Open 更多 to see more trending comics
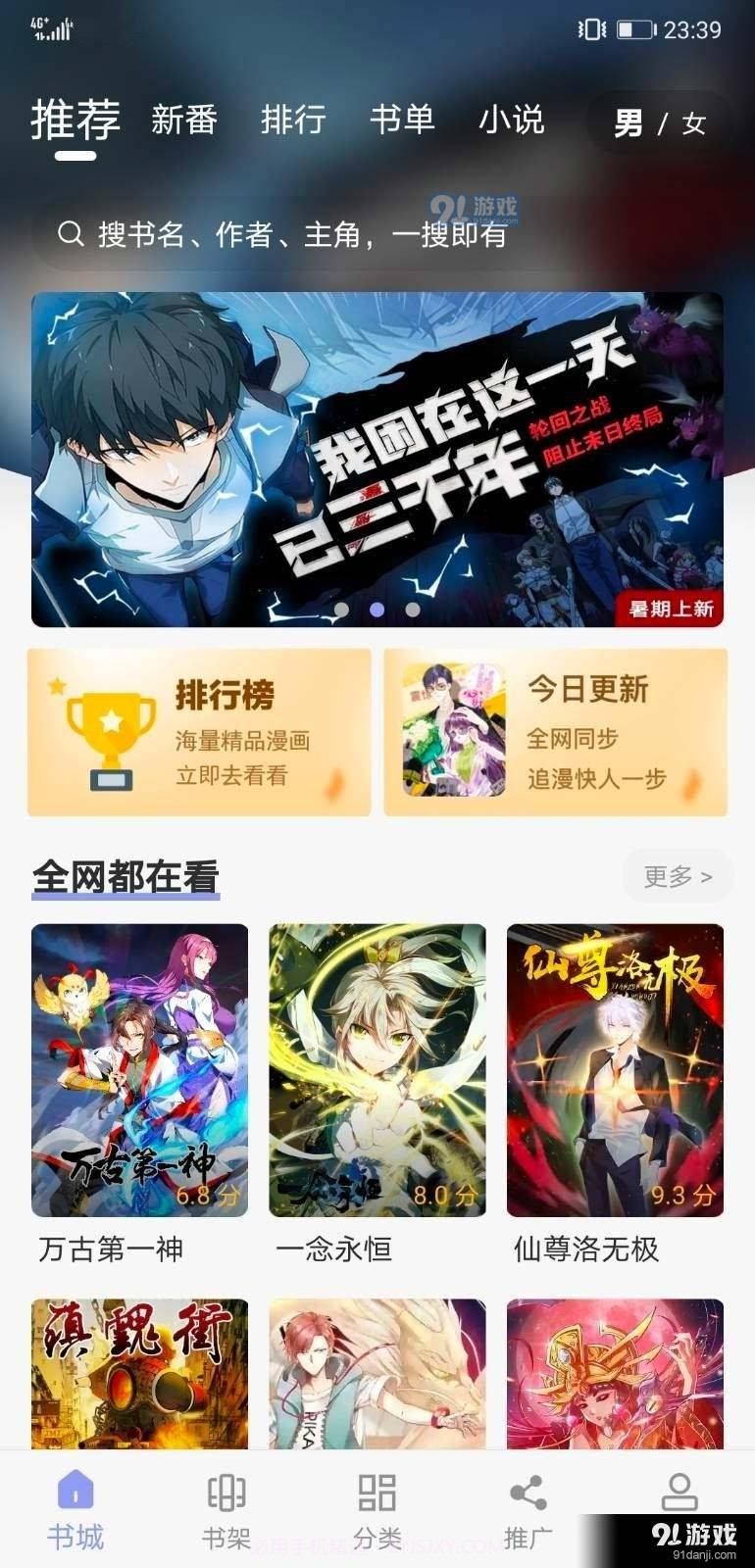 point(675,876)
